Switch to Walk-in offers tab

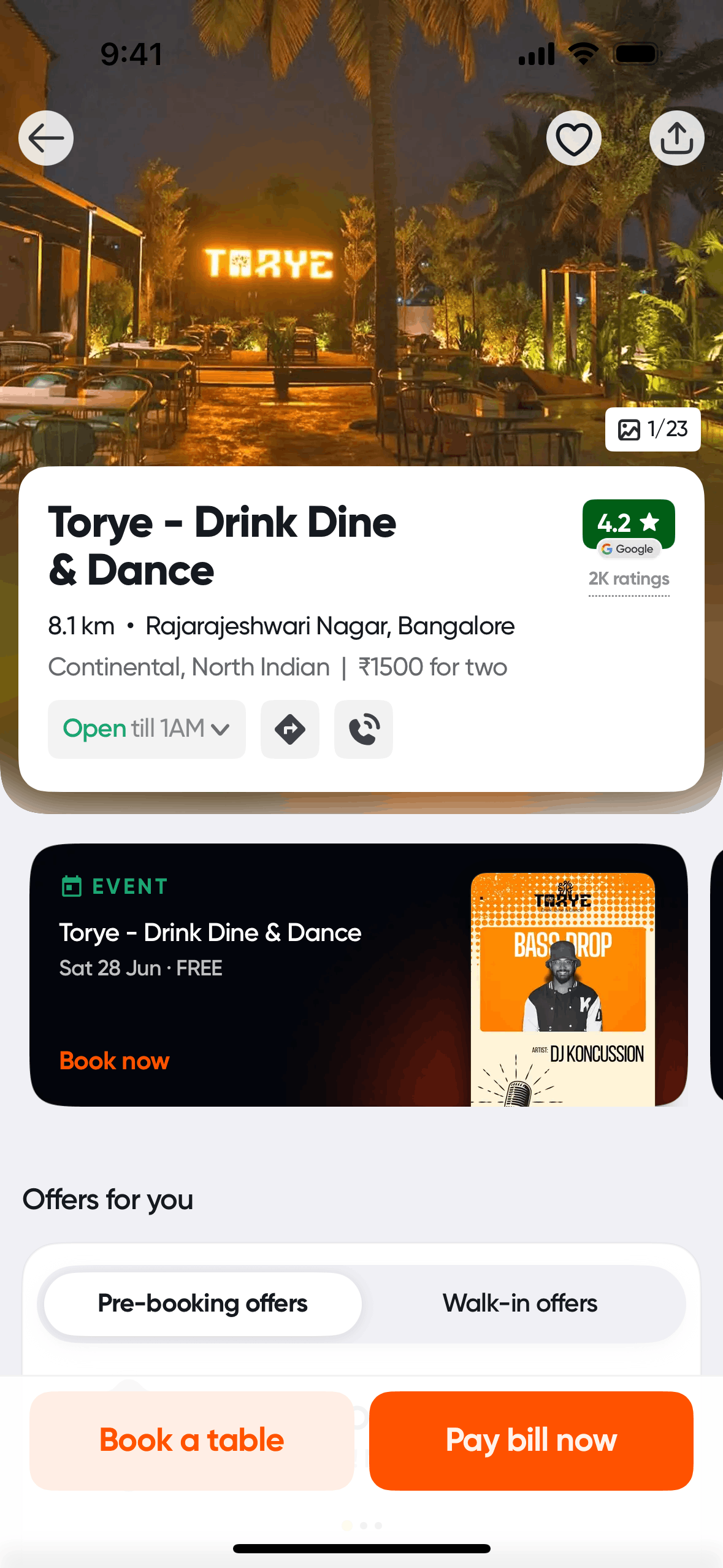[520, 1303]
